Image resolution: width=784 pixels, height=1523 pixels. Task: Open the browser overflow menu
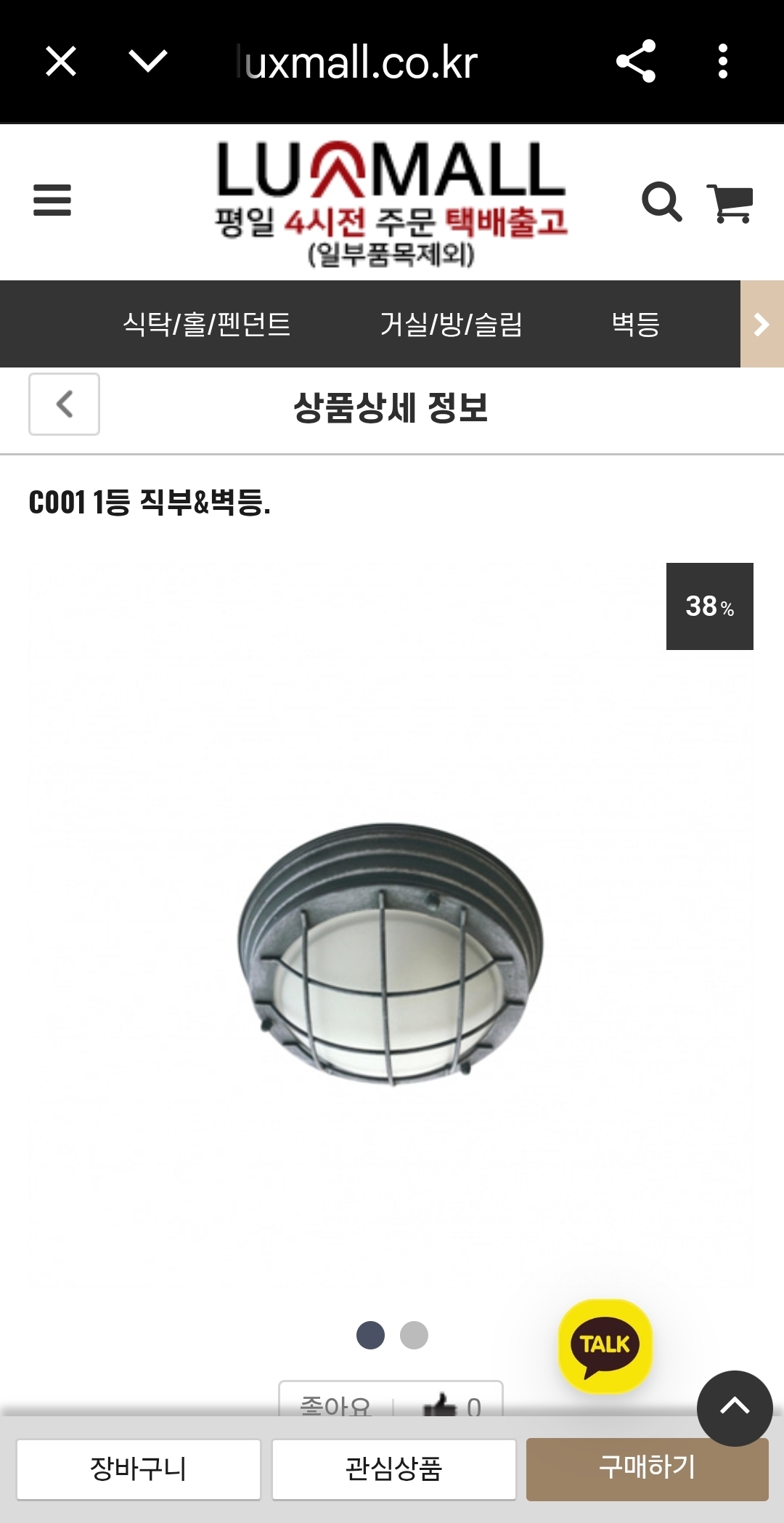(722, 62)
